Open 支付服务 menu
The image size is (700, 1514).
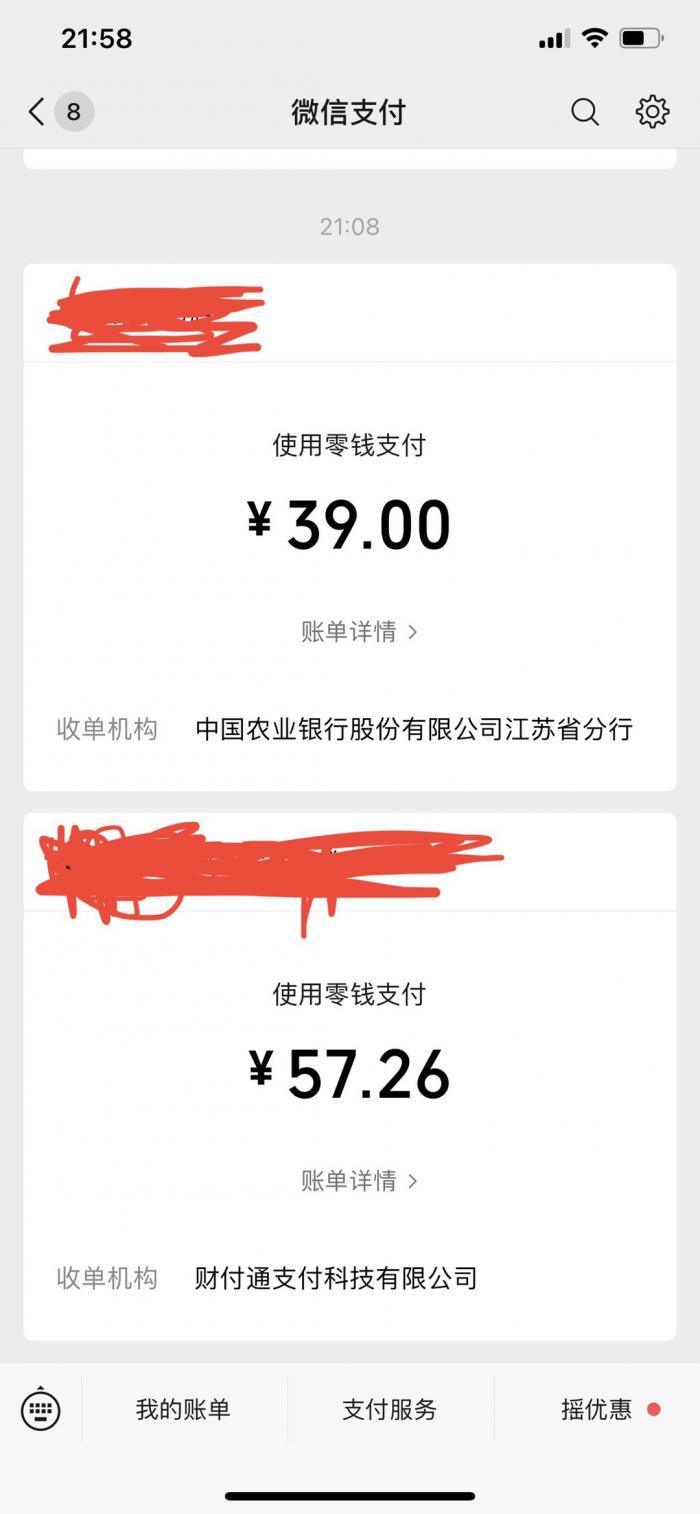point(390,1409)
